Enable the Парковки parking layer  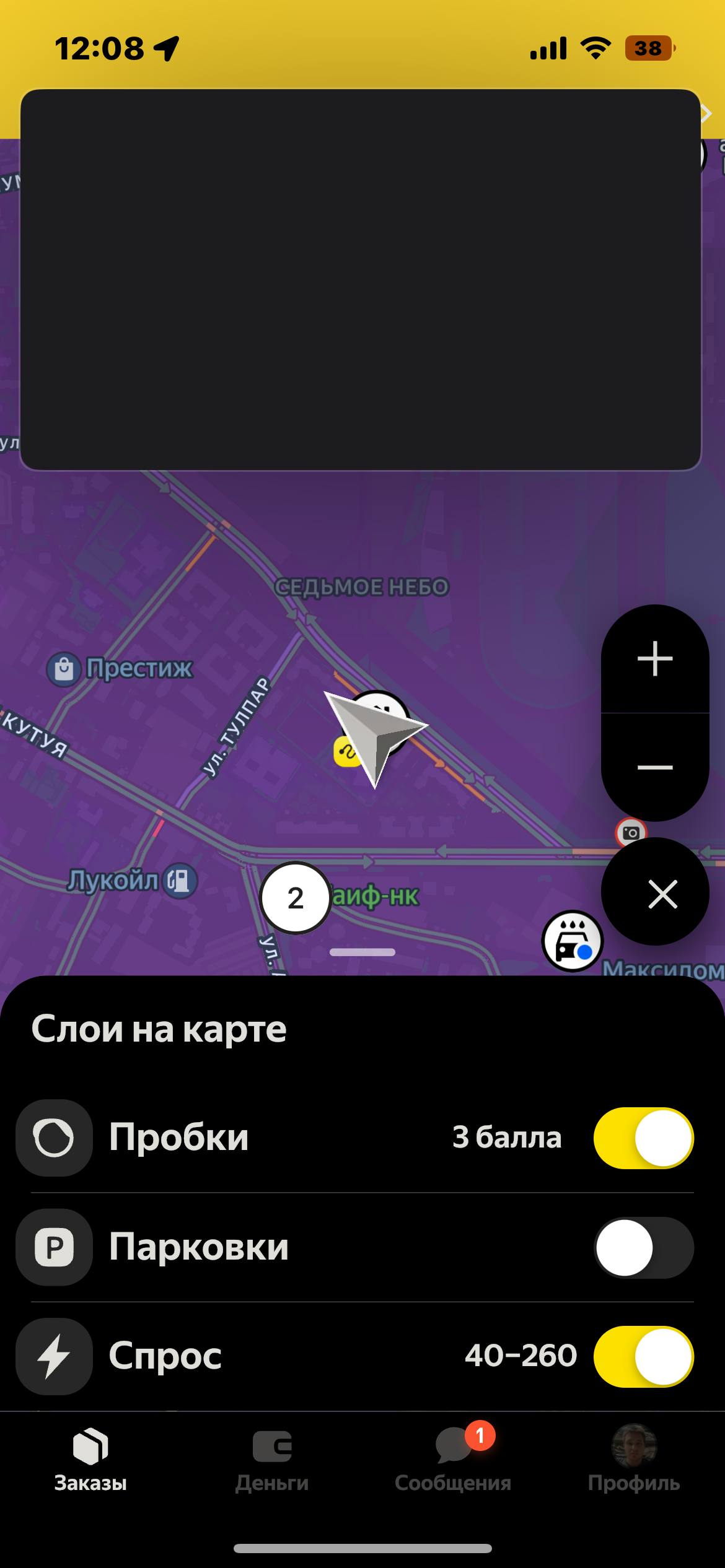tap(643, 1247)
